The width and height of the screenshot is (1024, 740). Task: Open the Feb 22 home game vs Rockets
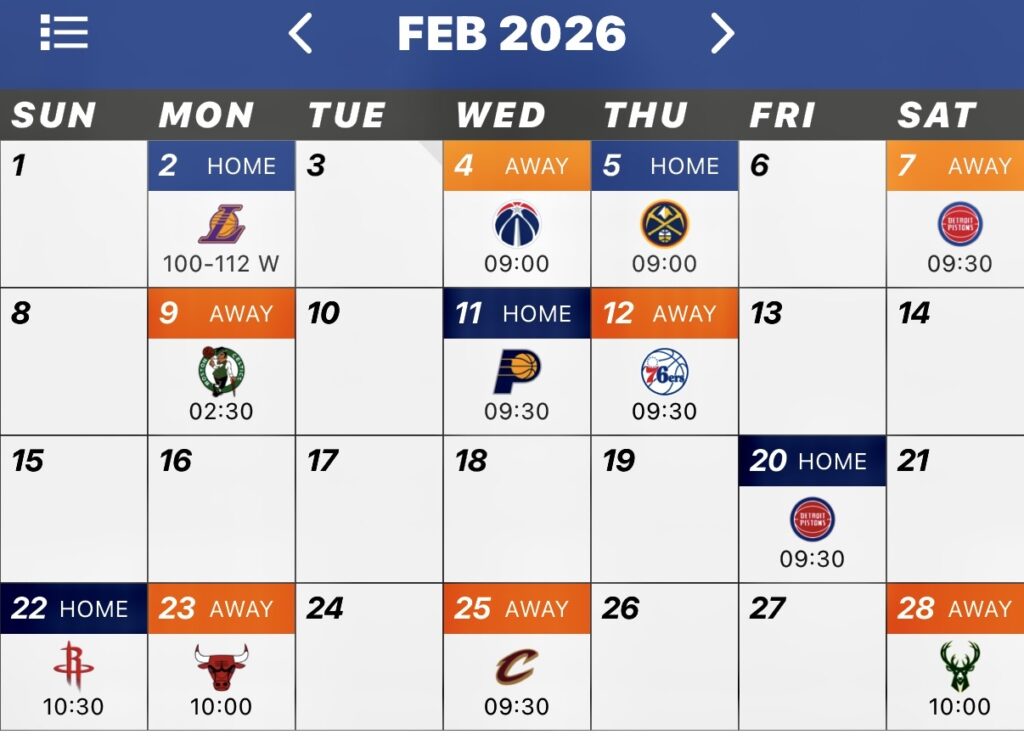74,668
